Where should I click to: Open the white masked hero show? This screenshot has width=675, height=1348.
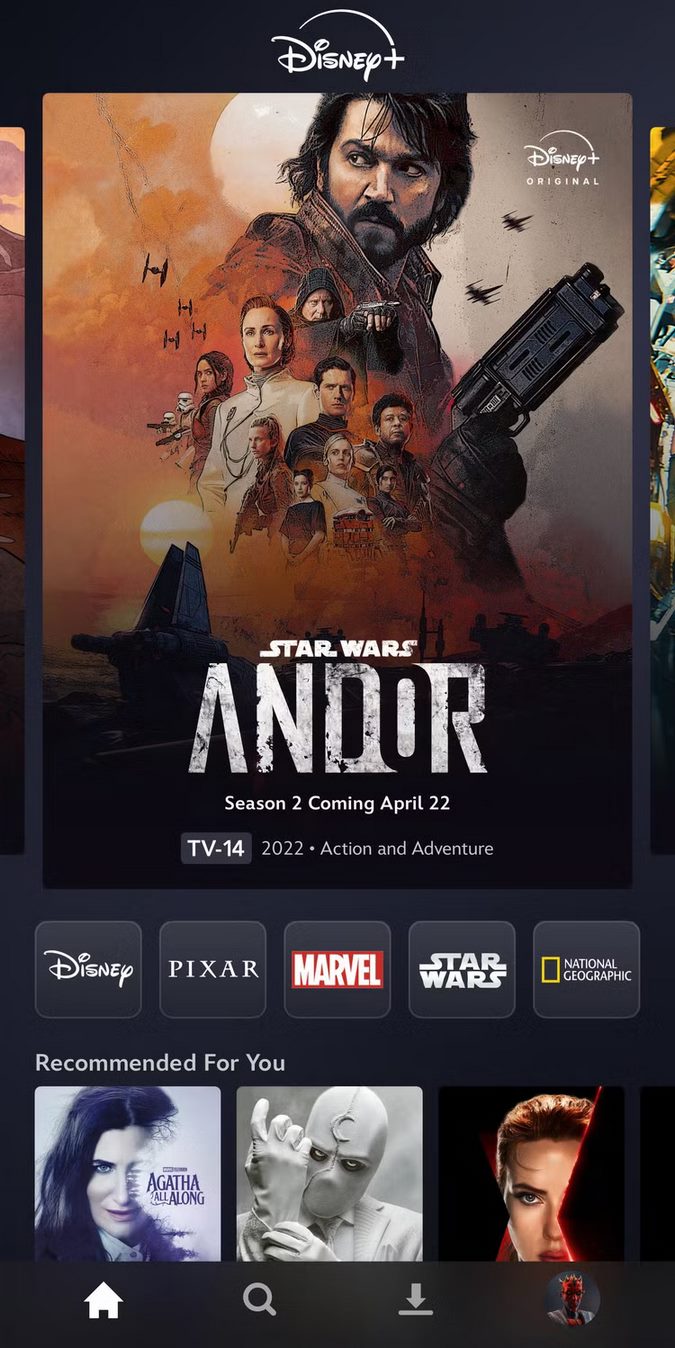[x=329, y=1174]
